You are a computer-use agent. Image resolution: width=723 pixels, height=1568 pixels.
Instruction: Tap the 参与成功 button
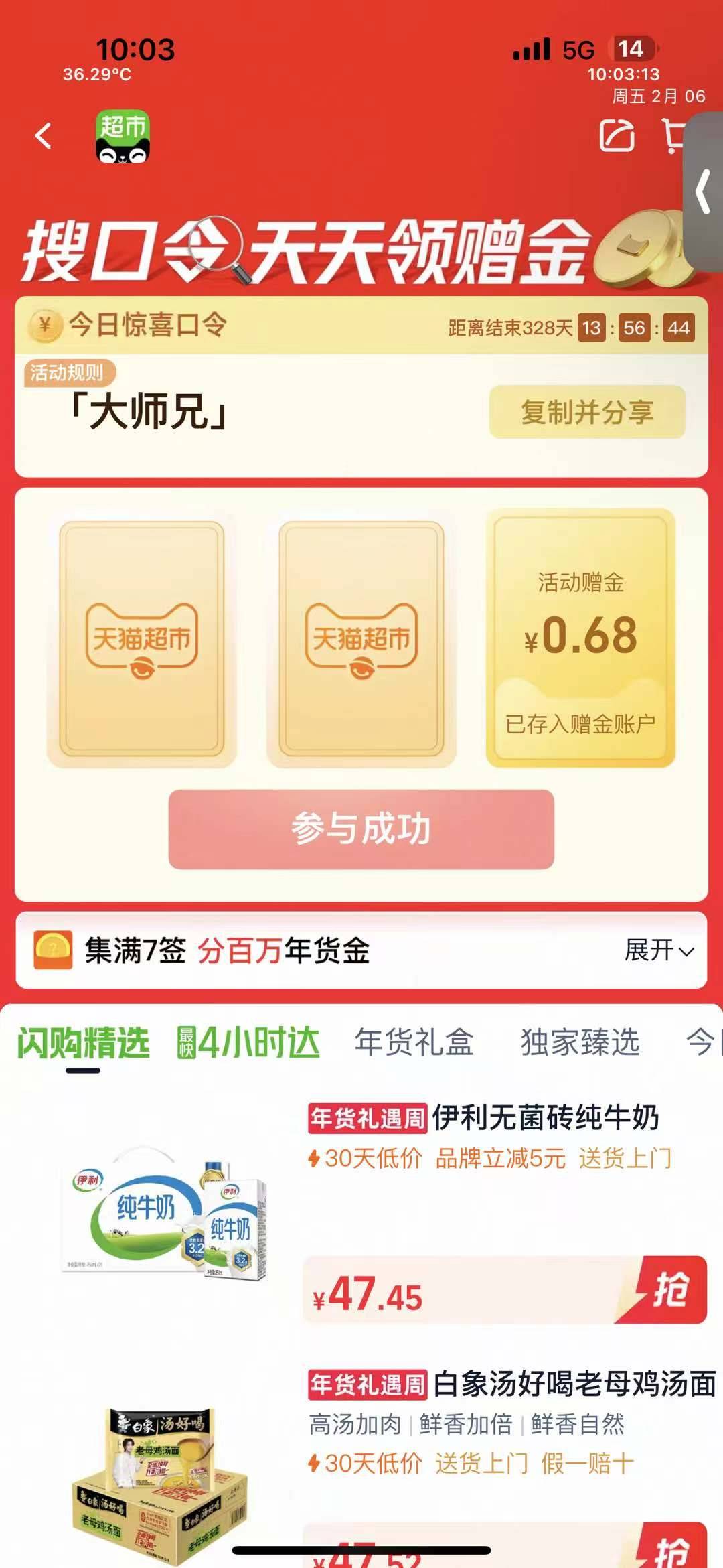coord(361,829)
